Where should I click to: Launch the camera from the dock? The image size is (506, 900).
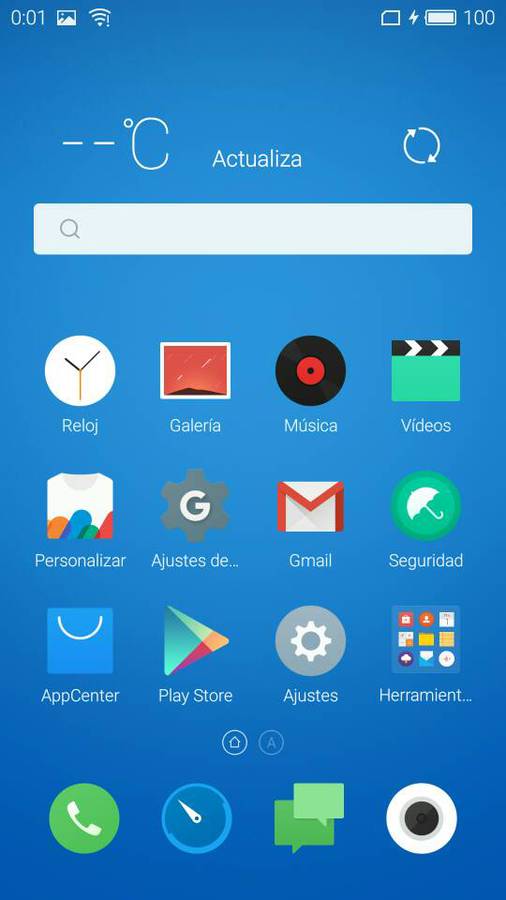[x=422, y=818]
